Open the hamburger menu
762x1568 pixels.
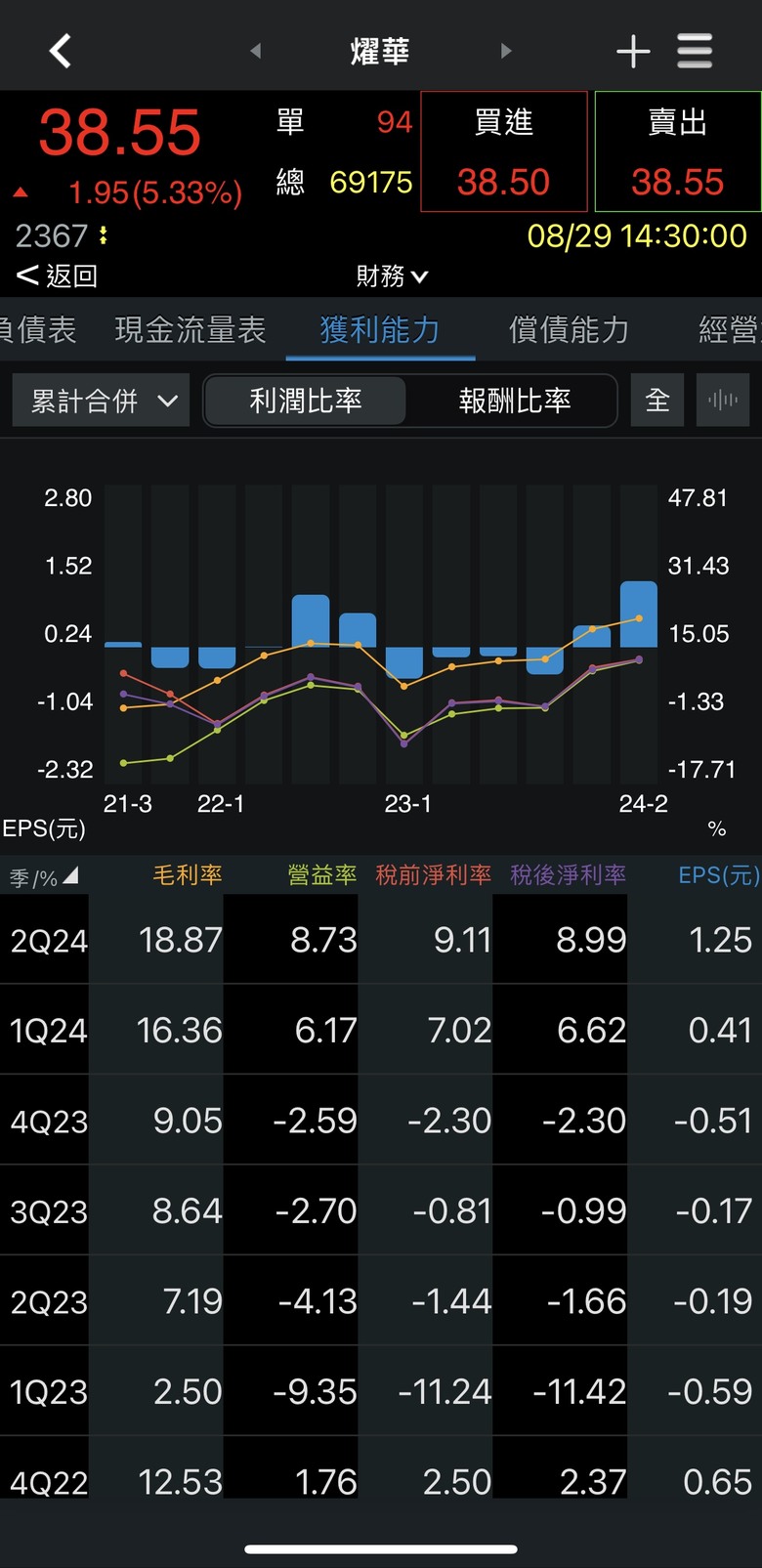(x=695, y=51)
